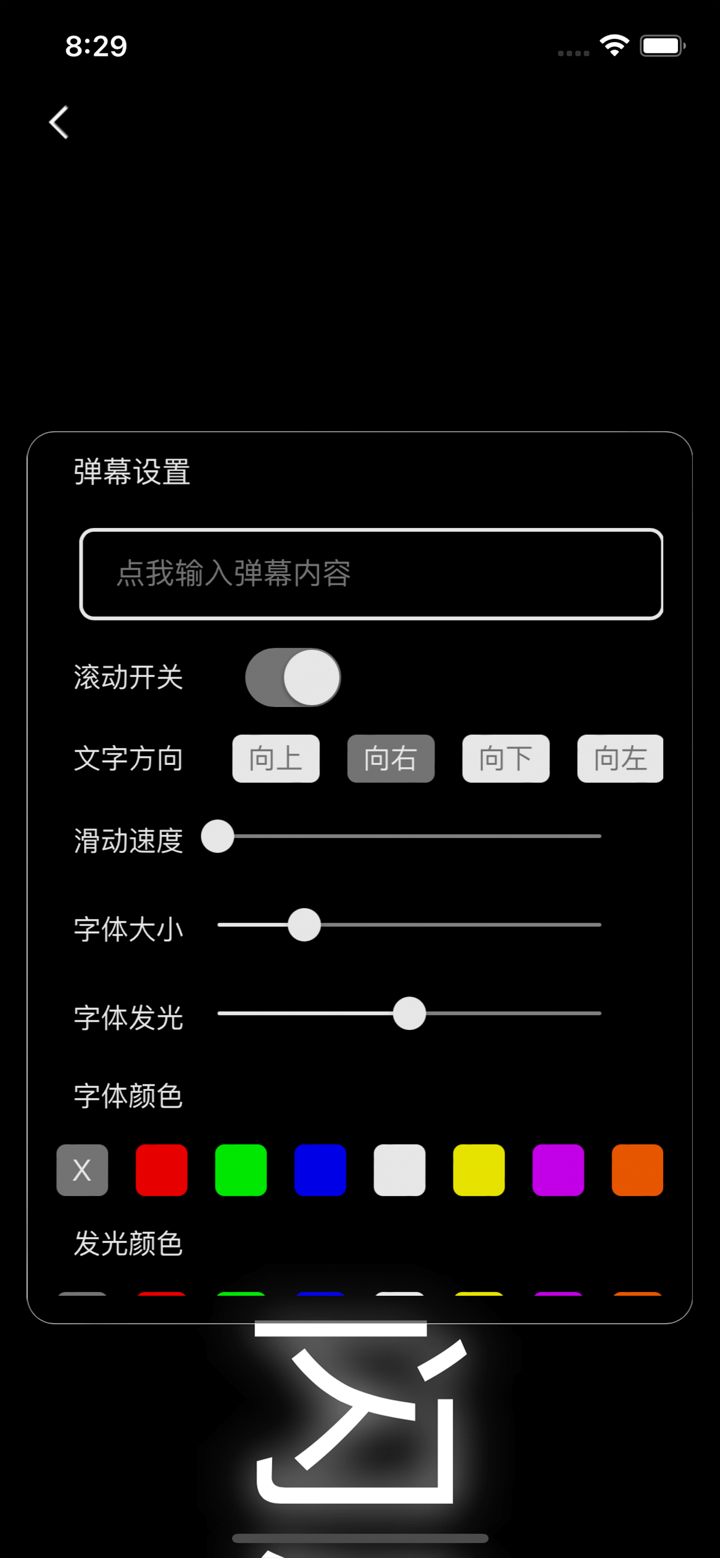Choose the green font color
The image size is (720, 1558).
click(x=240, y=1169)
